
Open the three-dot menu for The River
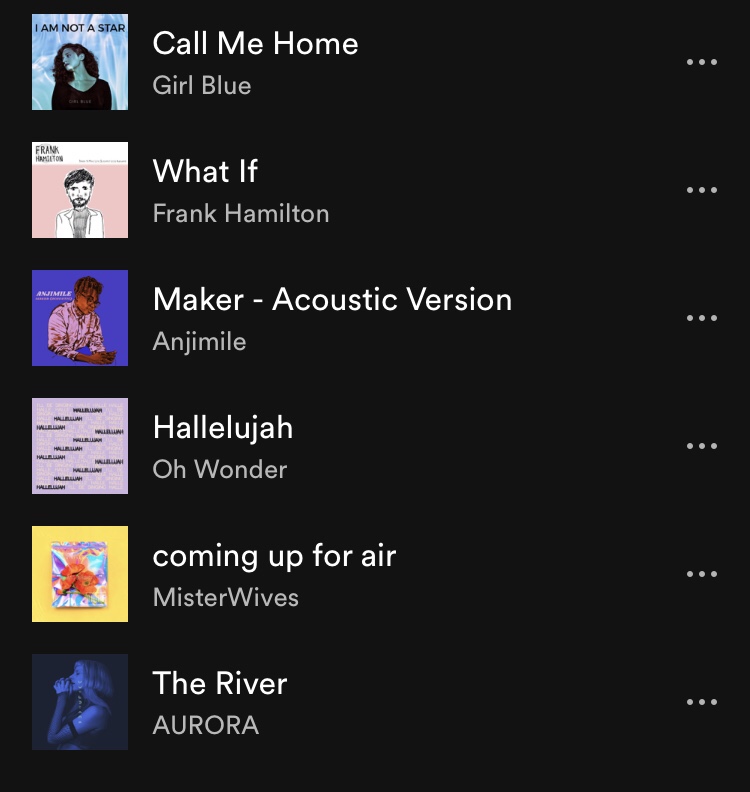coord(702,702)
